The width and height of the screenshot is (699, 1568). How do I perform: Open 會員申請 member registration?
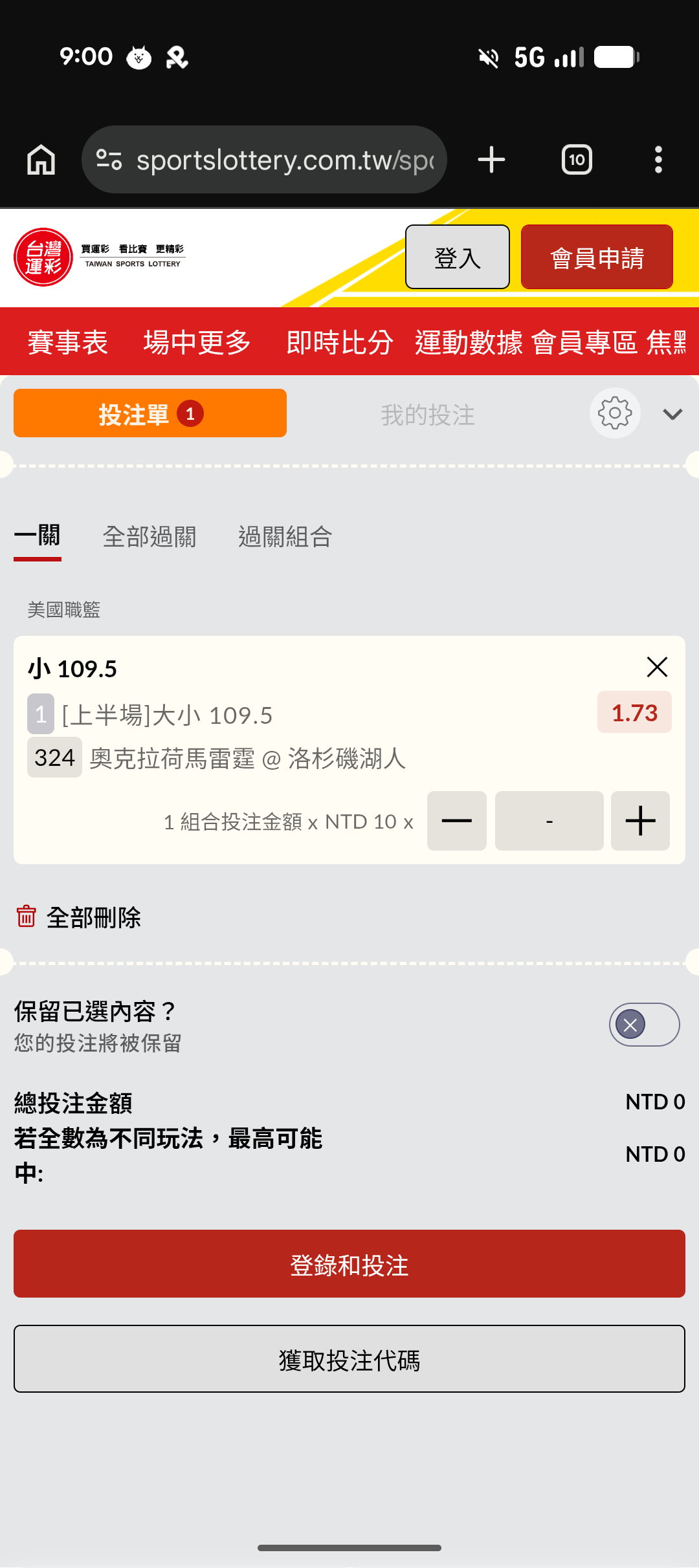point(597,257)
